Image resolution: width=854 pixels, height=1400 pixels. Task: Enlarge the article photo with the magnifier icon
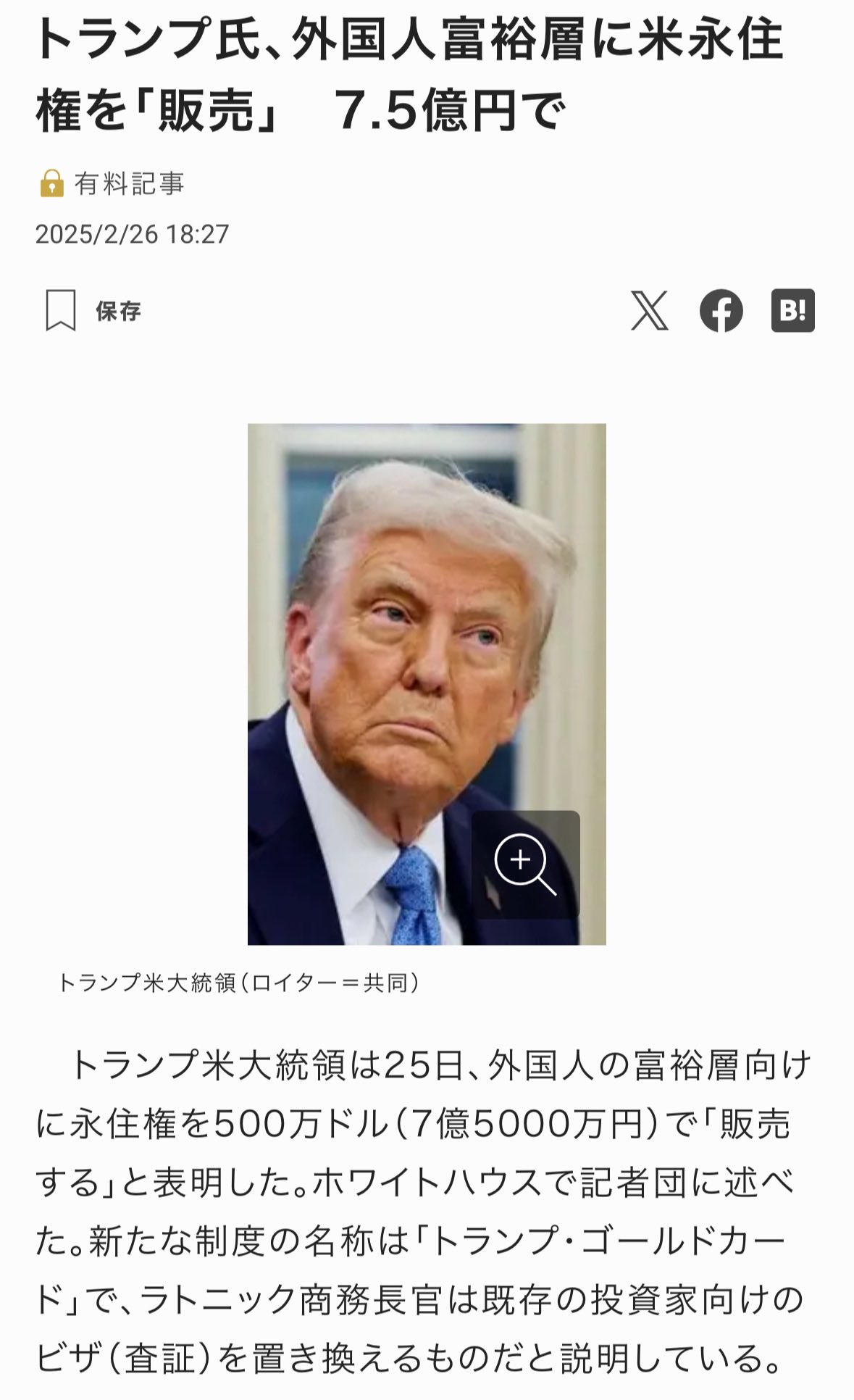coord(525,864)
